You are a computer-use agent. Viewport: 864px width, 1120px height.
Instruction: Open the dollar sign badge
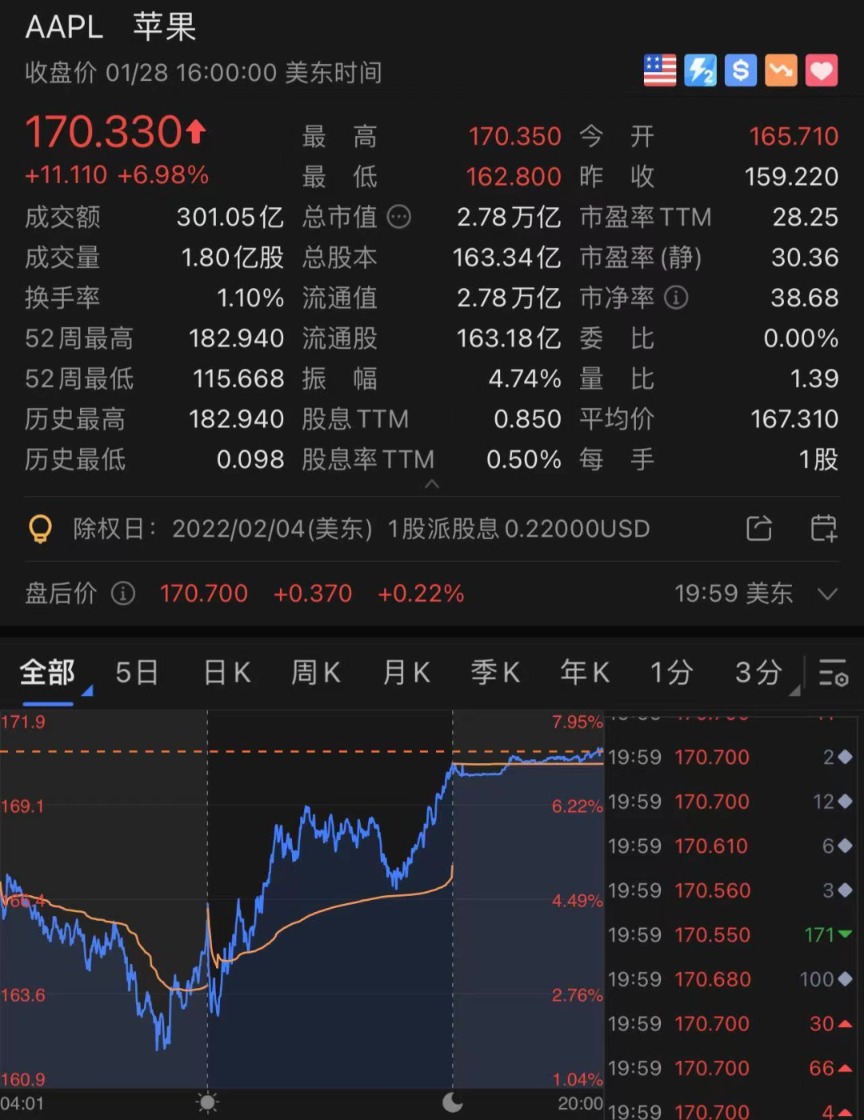tap(740, 70)
